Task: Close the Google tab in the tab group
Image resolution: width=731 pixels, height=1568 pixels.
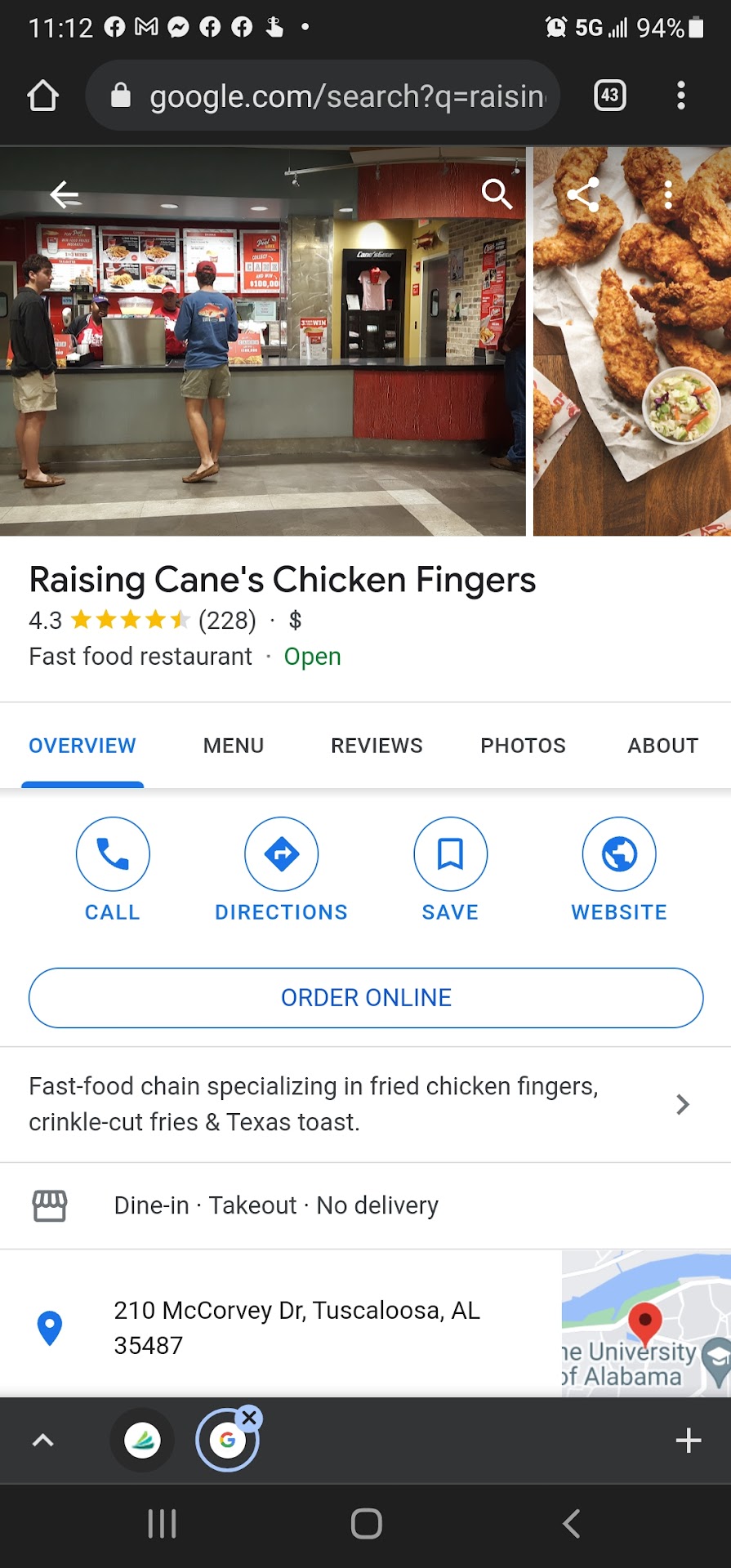Action: (250, 1418)
